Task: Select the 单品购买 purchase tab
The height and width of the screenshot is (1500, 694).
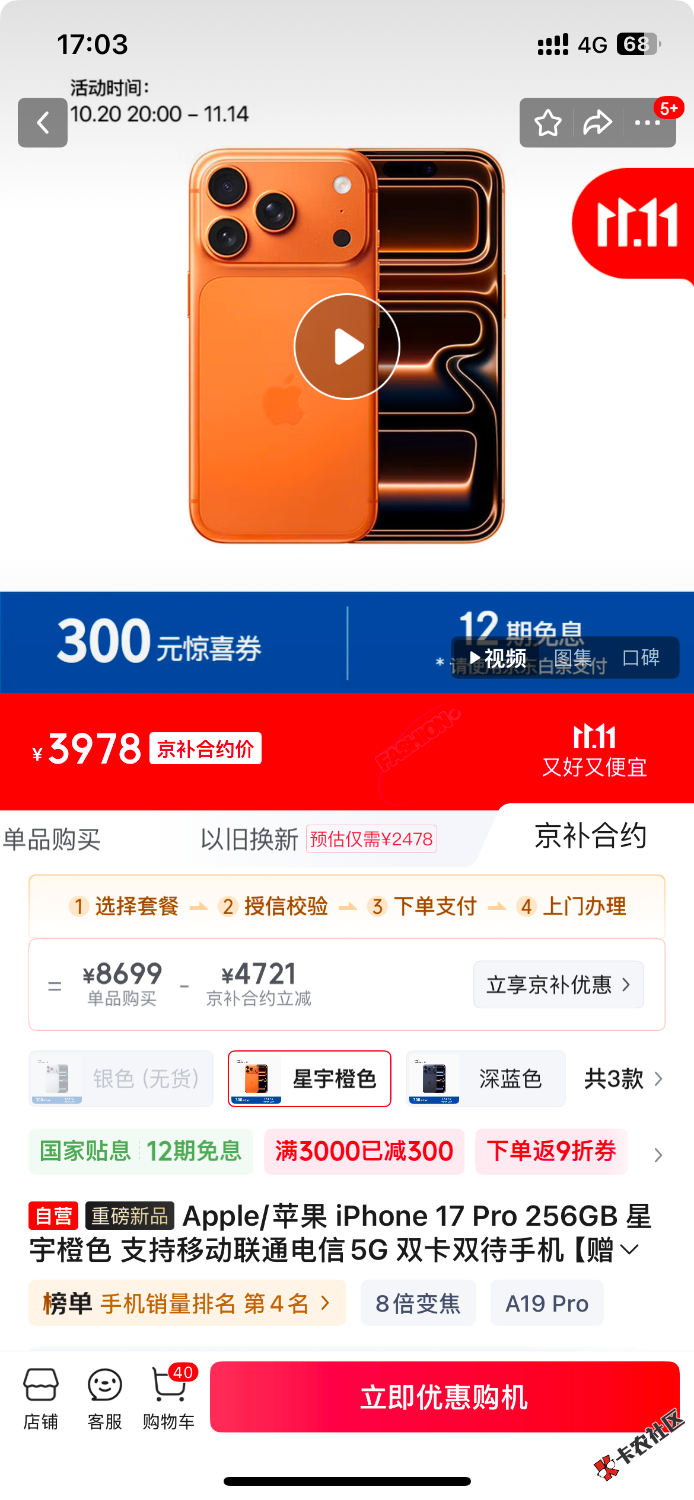Action: 52,839
